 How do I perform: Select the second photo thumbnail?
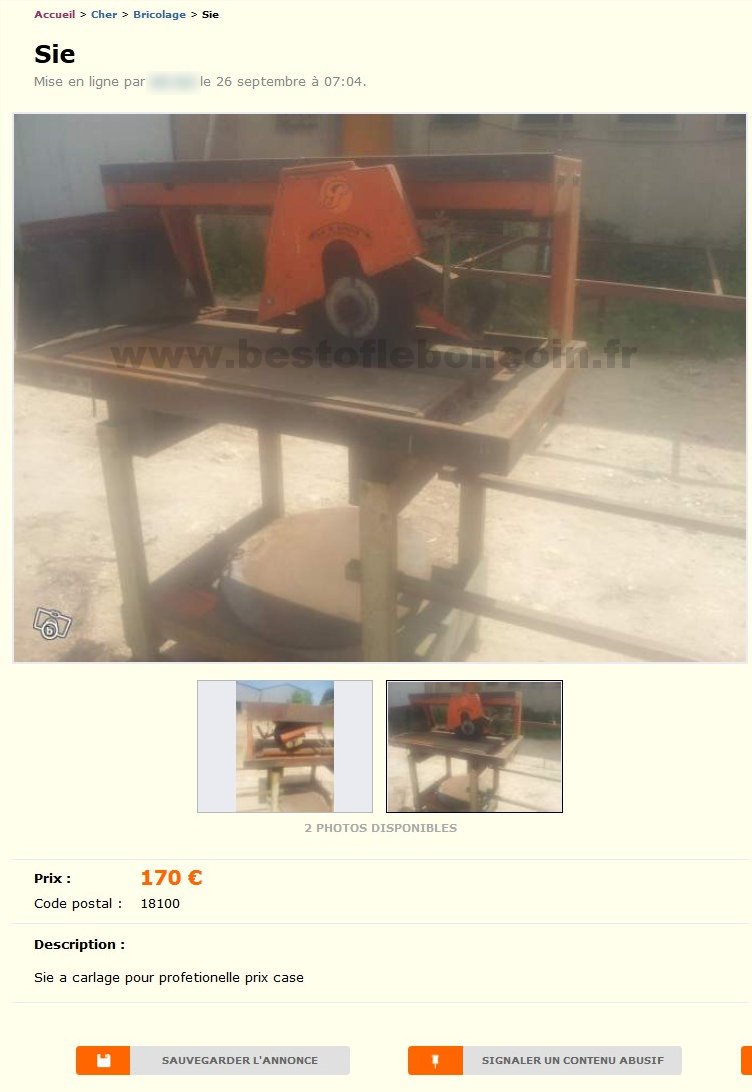[474, 746]
